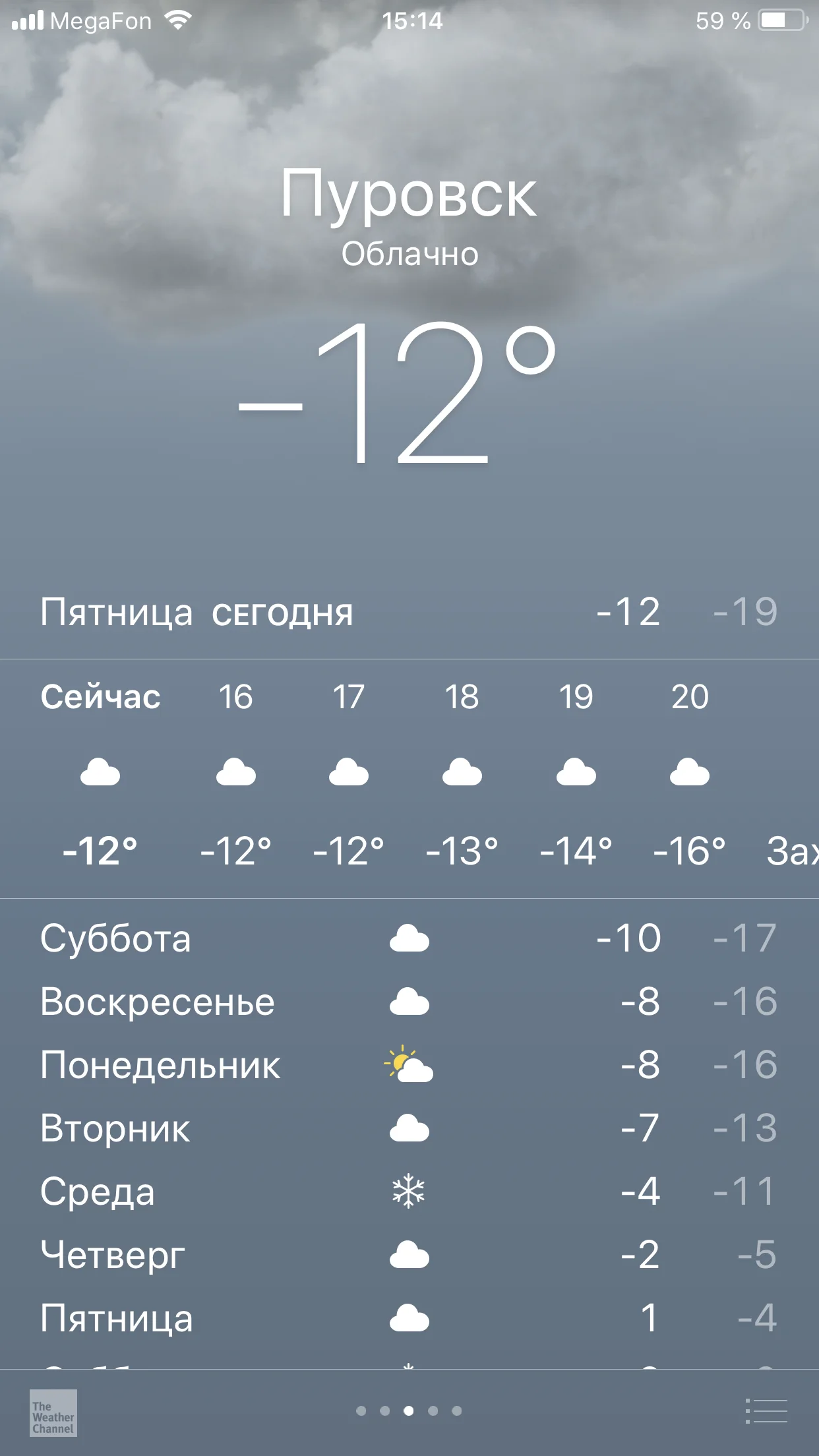
Task: Select the Воскресенье forecast row
Action: [409, 1001]
